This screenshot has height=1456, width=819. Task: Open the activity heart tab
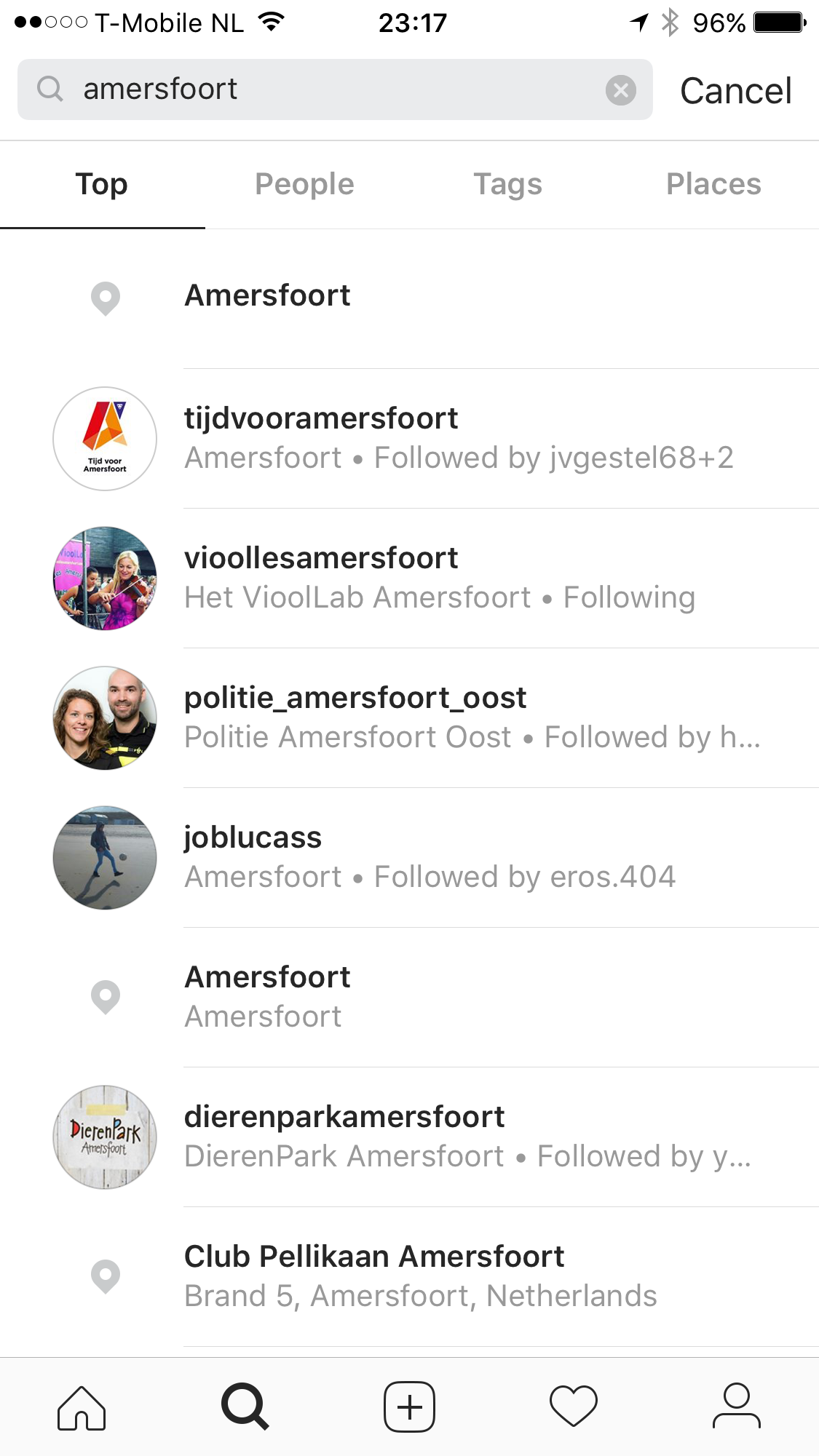(x=573, y=1407)
